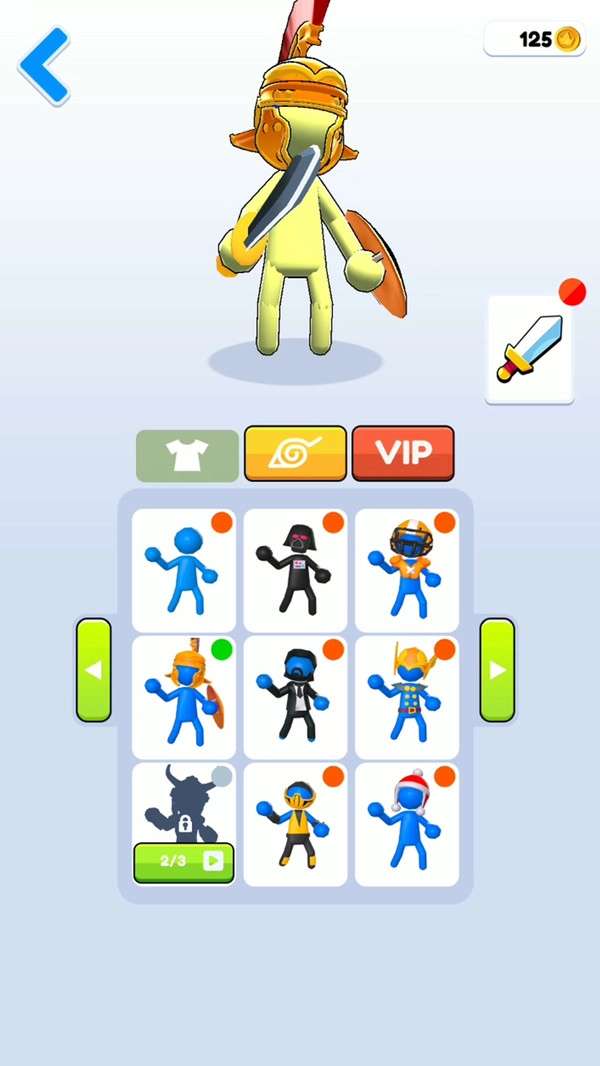Select the black suit agent skin
Viewport: 600px width, 1066px height.
[x=295, y=697]
